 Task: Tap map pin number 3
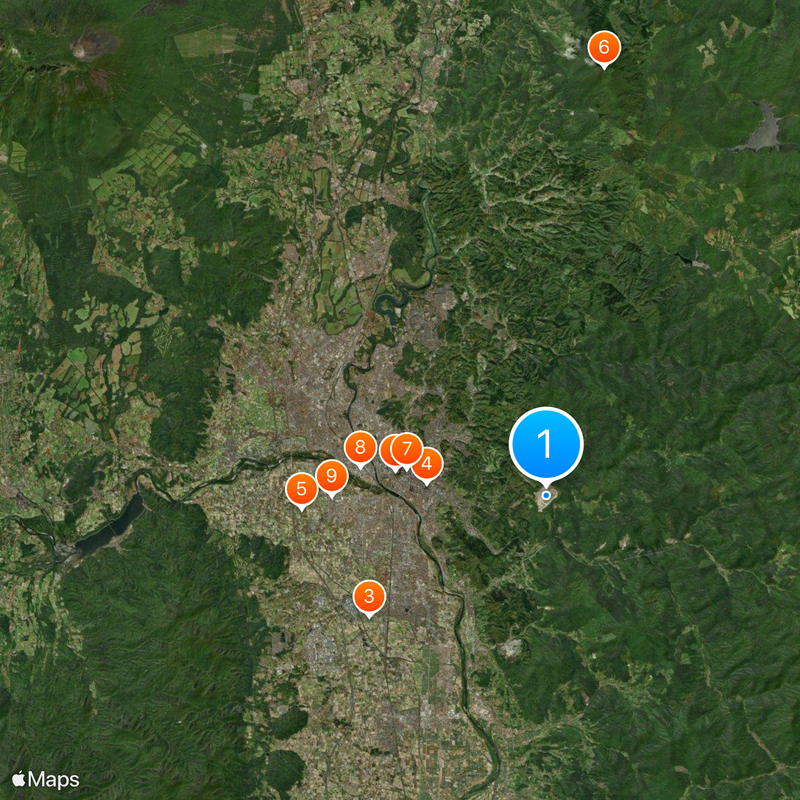click(x=369, y=598)
